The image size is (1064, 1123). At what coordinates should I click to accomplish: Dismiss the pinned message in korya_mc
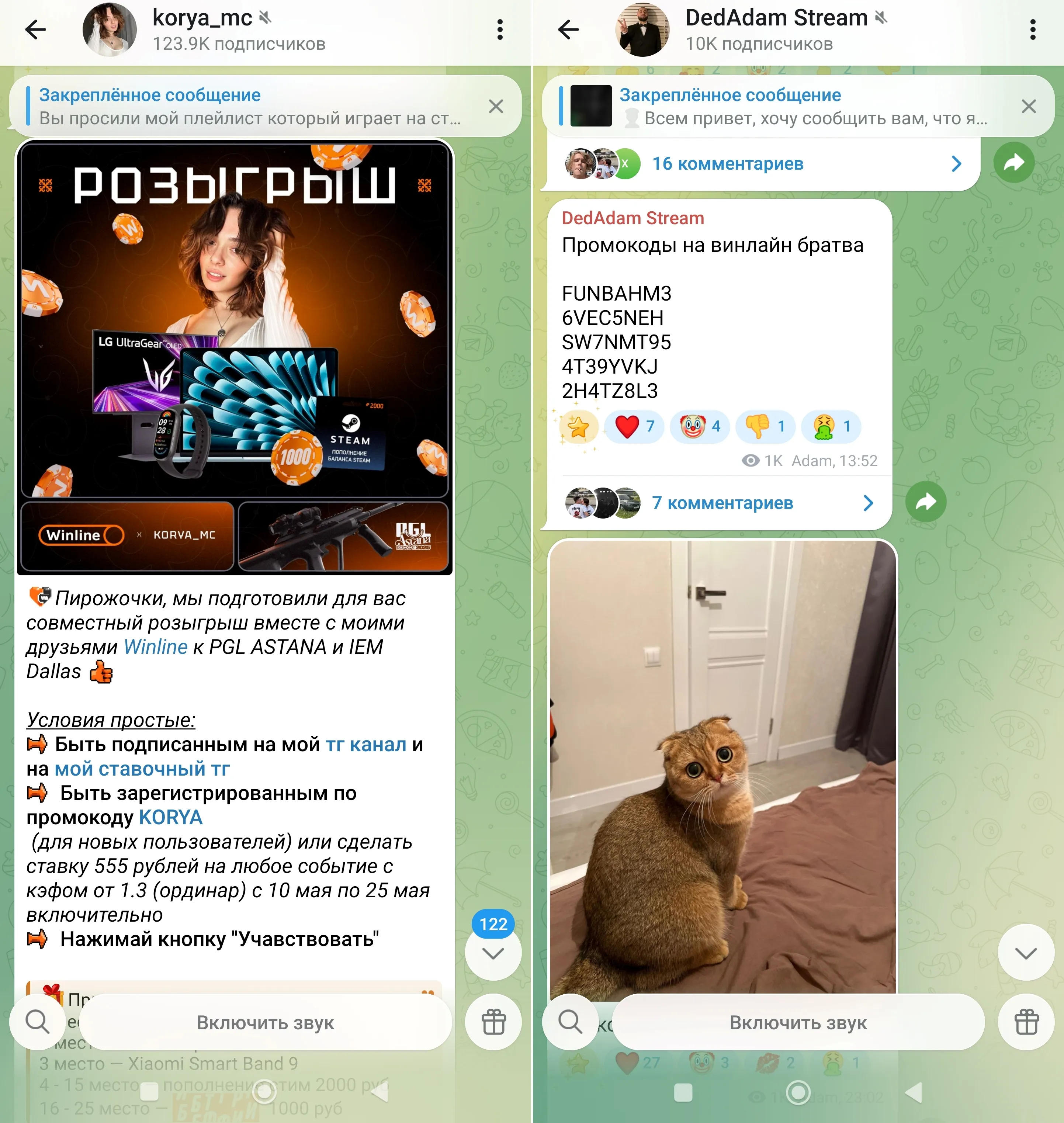pyautogui.click(x=496, y=107)
